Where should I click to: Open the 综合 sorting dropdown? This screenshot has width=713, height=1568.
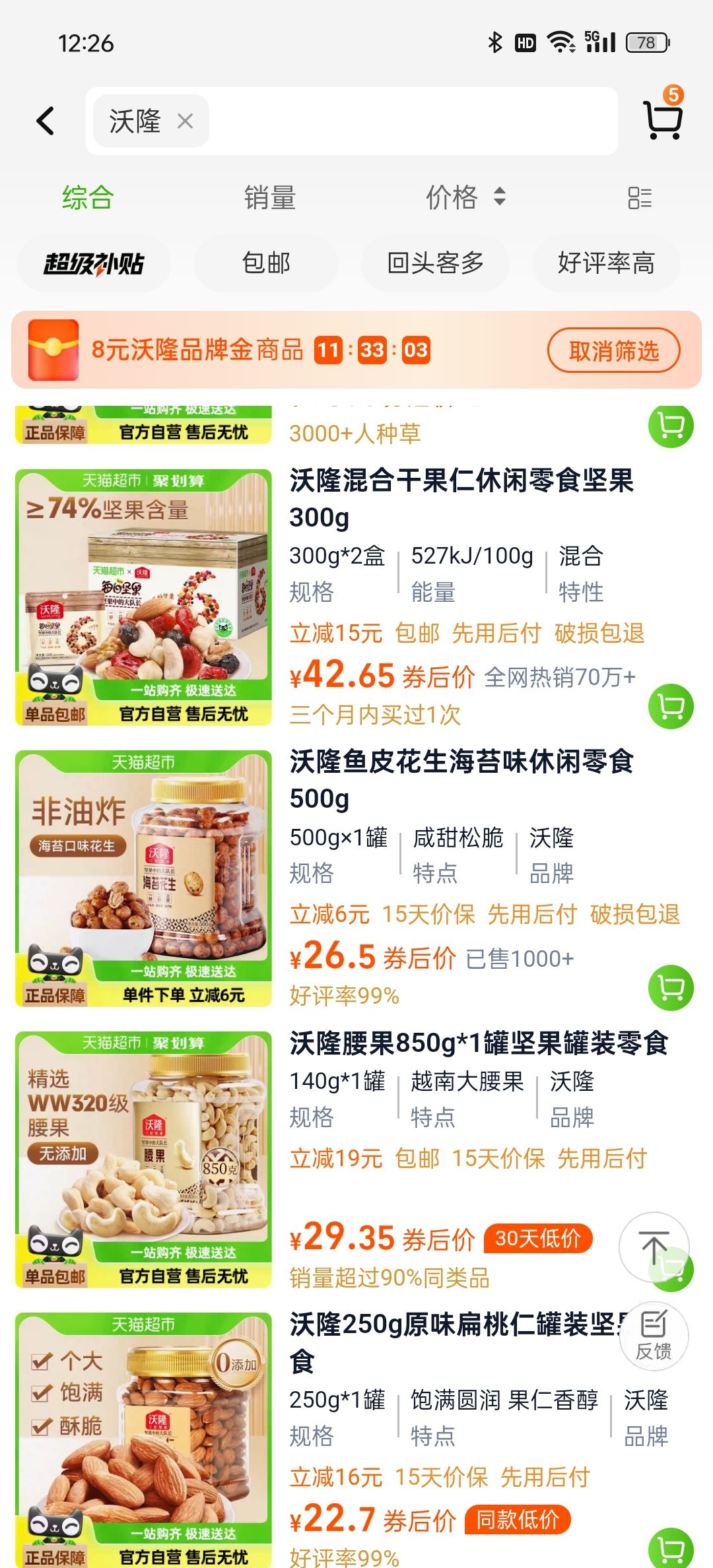click(86, 198)
